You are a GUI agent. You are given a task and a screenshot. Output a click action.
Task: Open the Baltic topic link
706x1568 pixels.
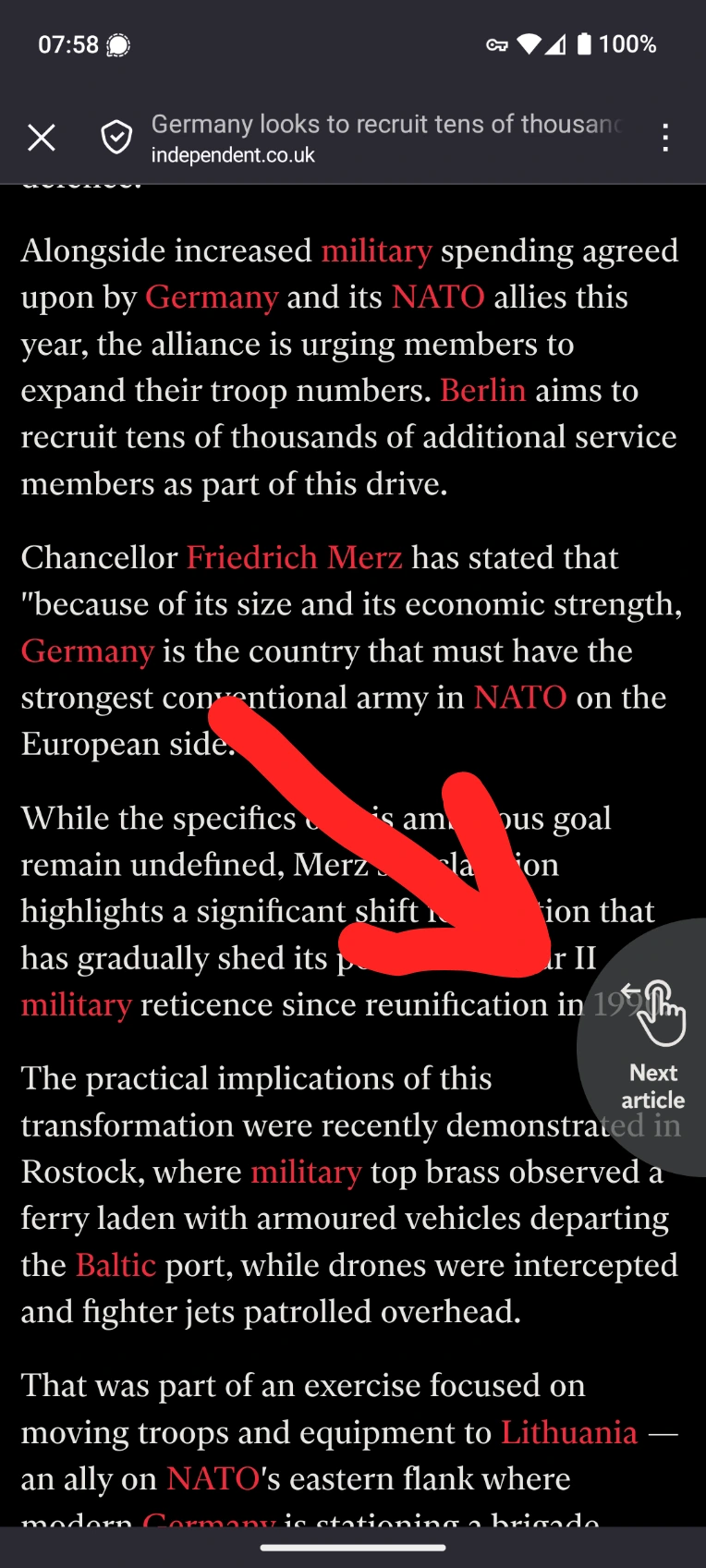115,1265
